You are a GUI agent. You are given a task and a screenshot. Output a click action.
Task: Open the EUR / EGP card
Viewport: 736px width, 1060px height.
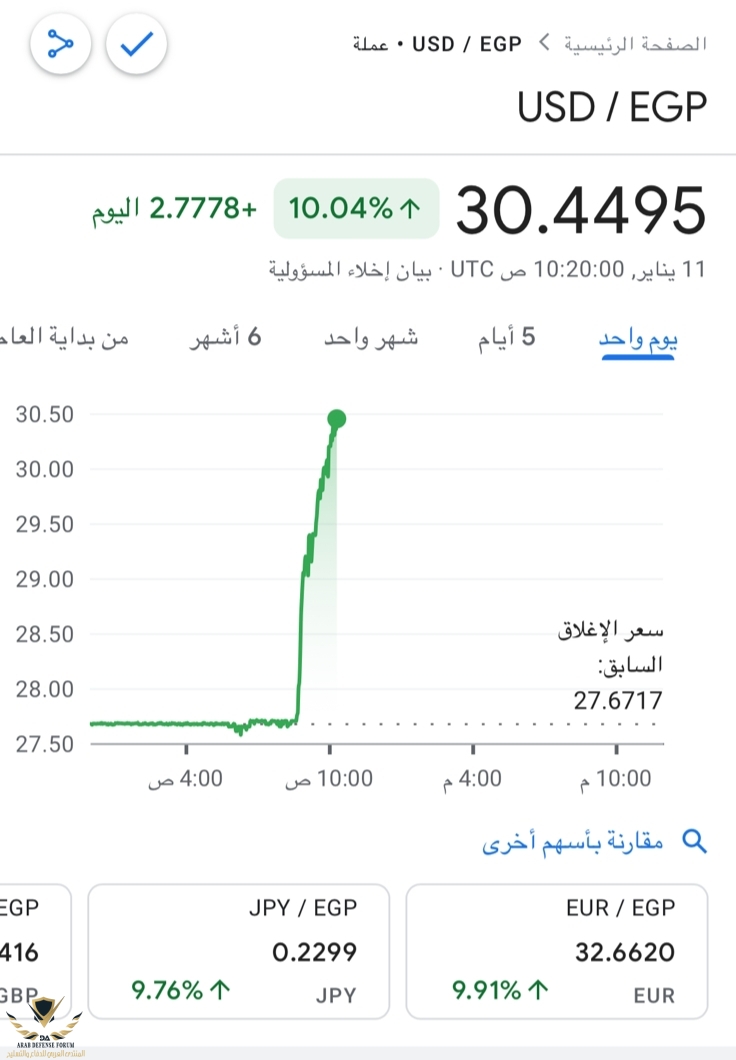tap(556, 951)
